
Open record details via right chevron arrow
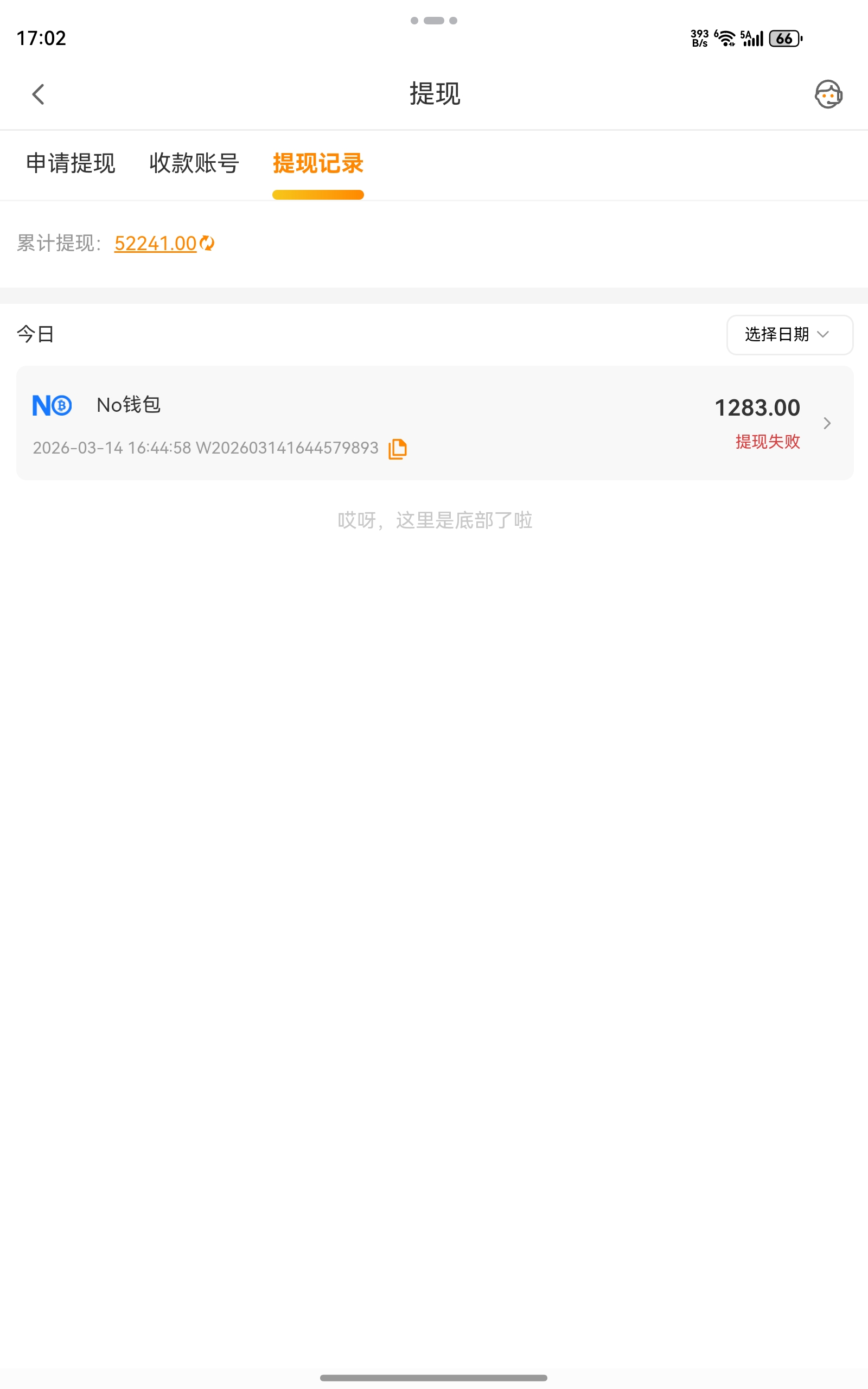827,423
